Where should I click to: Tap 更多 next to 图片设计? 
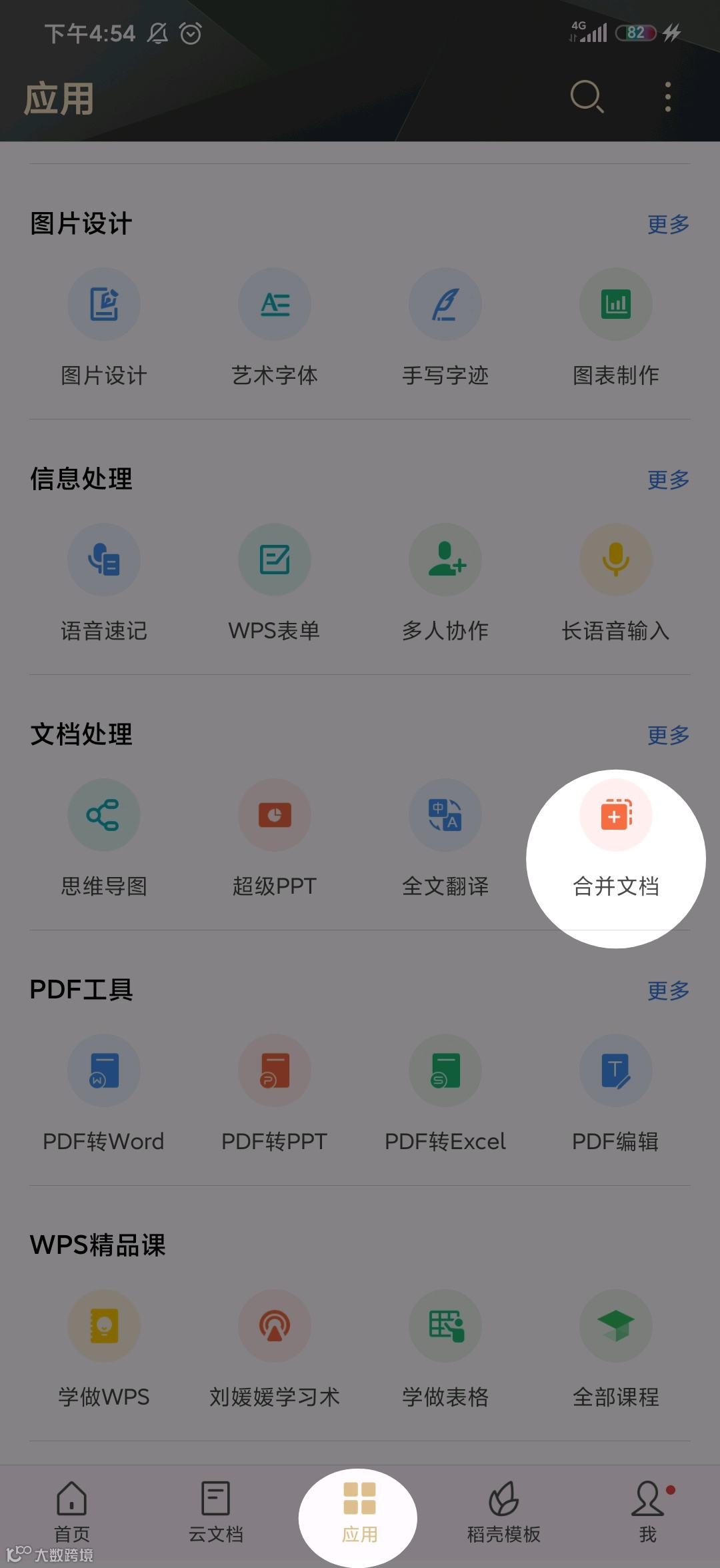click(x=668, y=225)
